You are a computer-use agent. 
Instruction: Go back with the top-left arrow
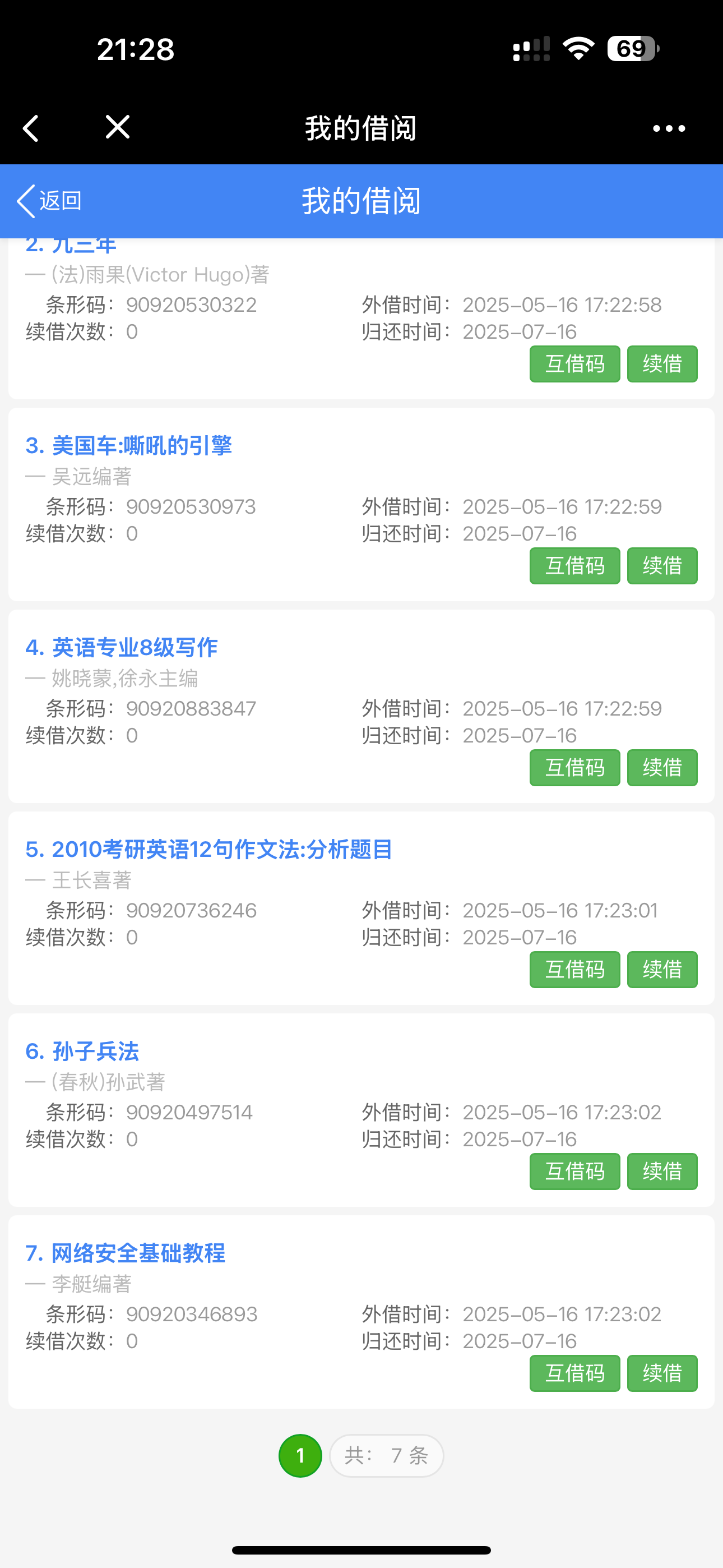pos(31,128)
